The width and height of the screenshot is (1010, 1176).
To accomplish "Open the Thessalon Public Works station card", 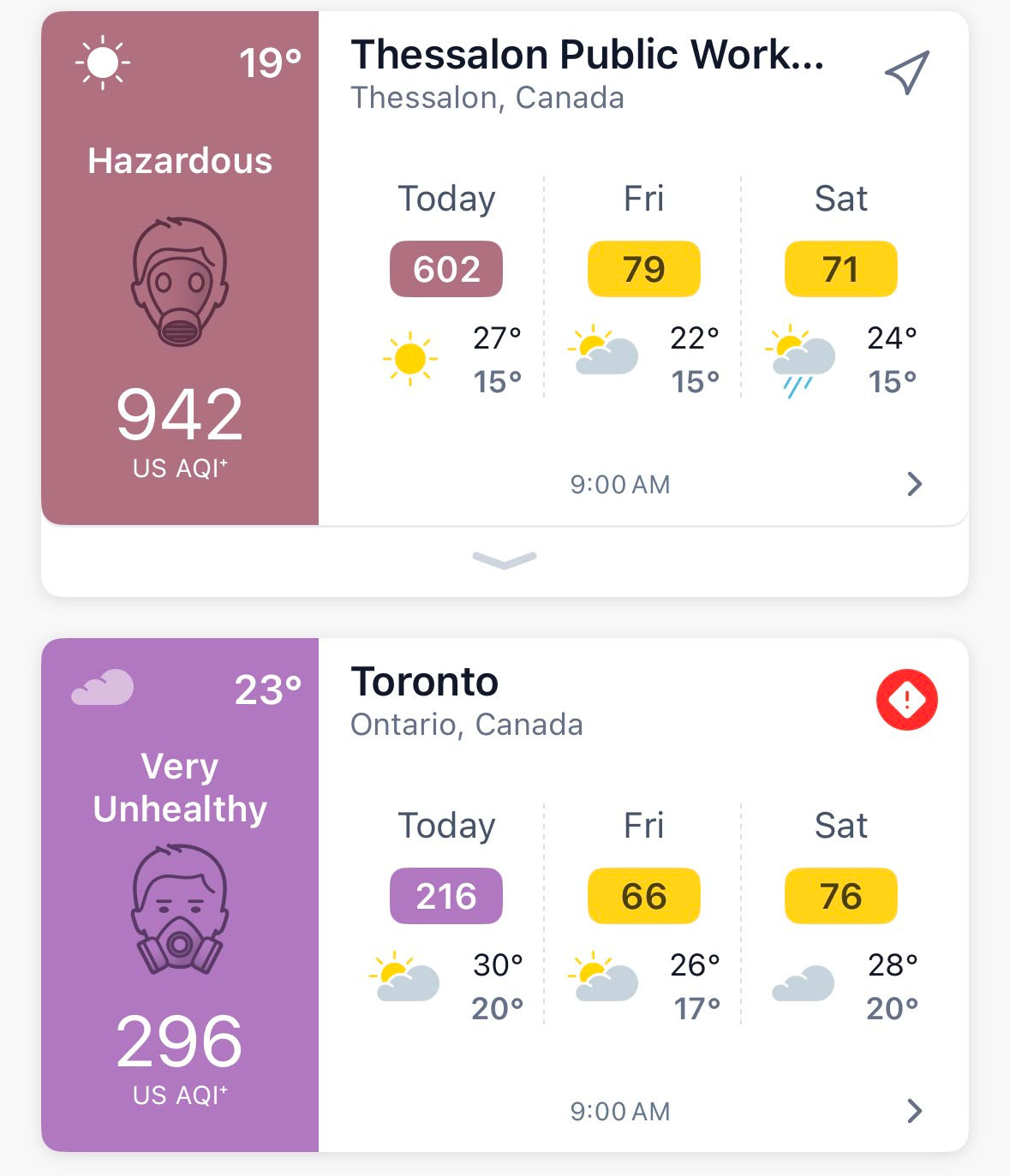I will [x=505, y=268].
